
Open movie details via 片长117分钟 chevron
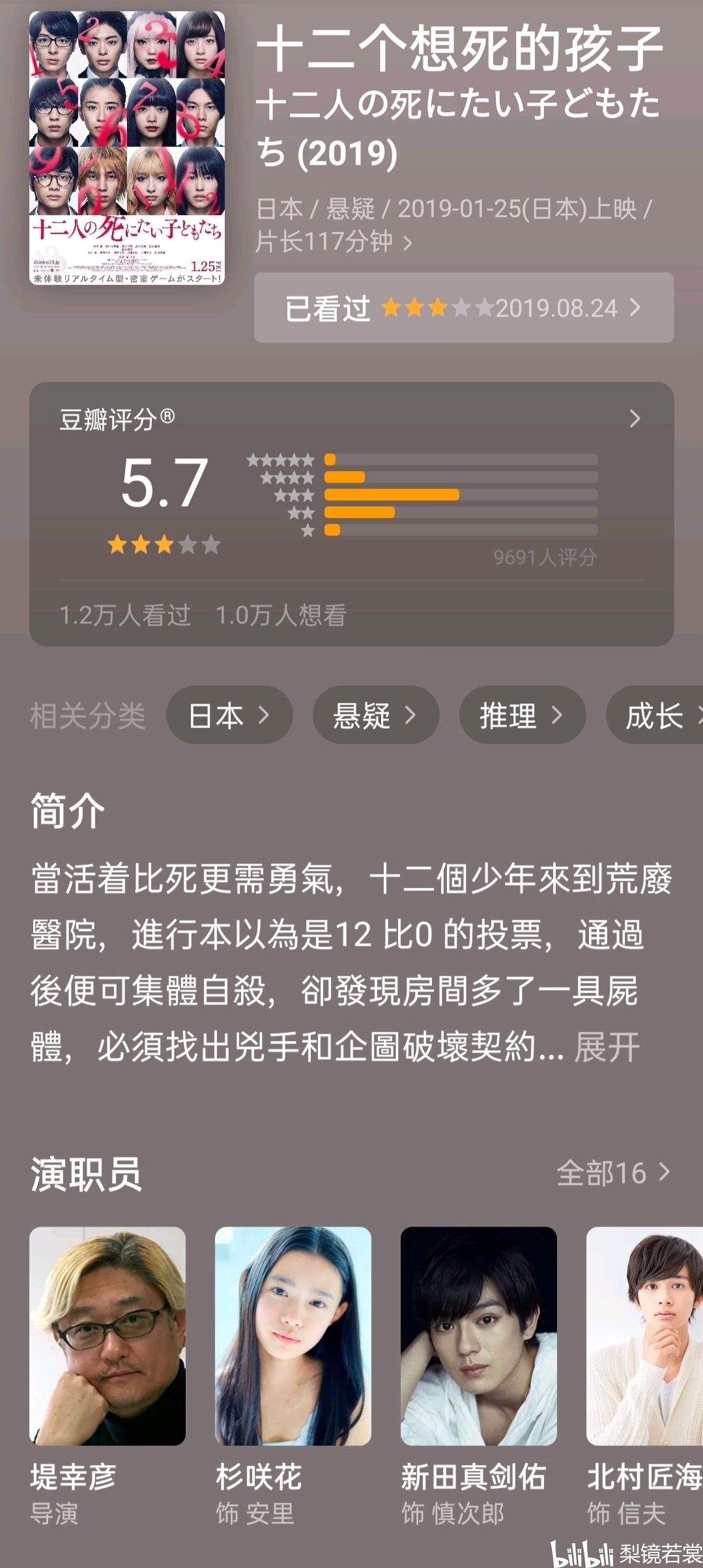pos(407,243)
